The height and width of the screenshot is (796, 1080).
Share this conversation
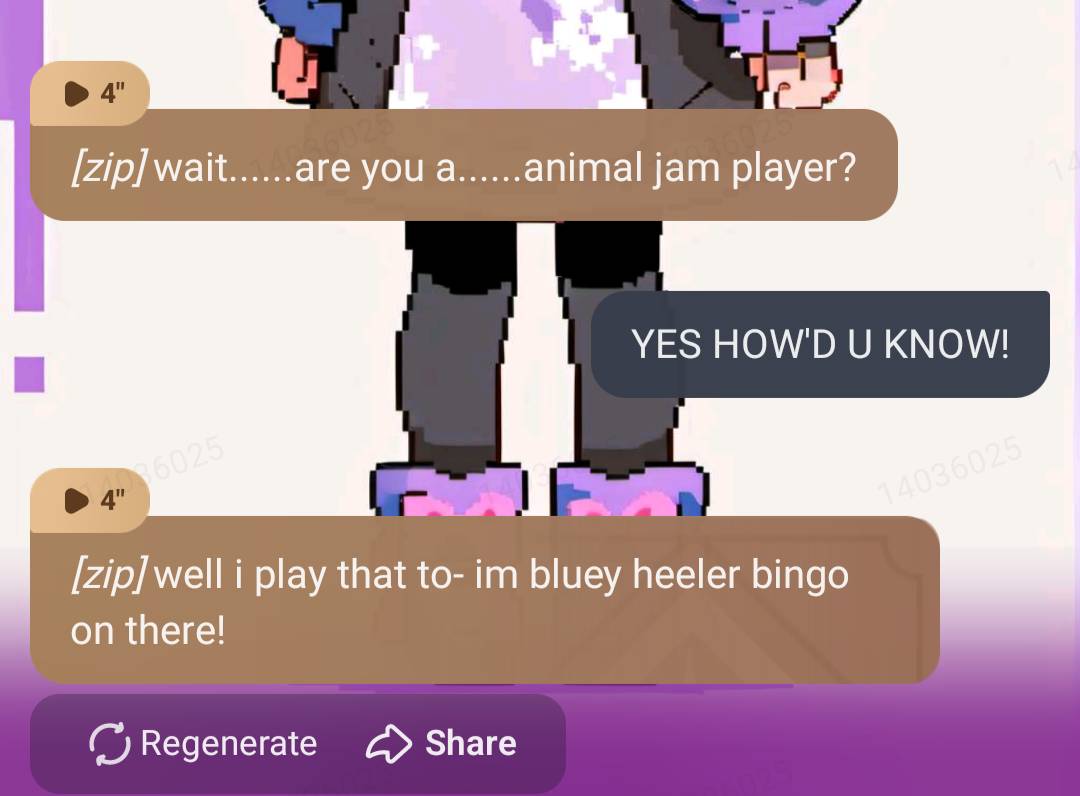point(441,743)
